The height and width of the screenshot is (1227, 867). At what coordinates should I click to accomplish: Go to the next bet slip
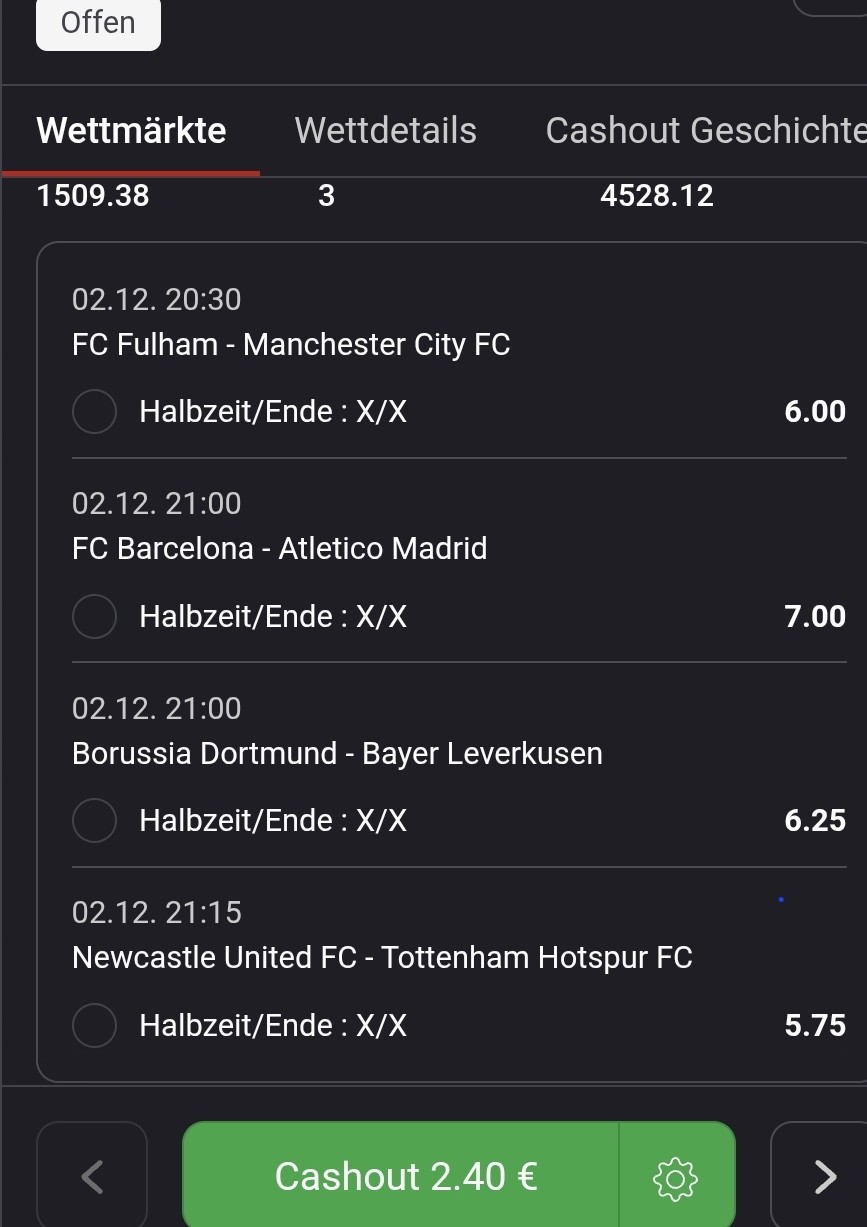click(x=824, y=1177)
